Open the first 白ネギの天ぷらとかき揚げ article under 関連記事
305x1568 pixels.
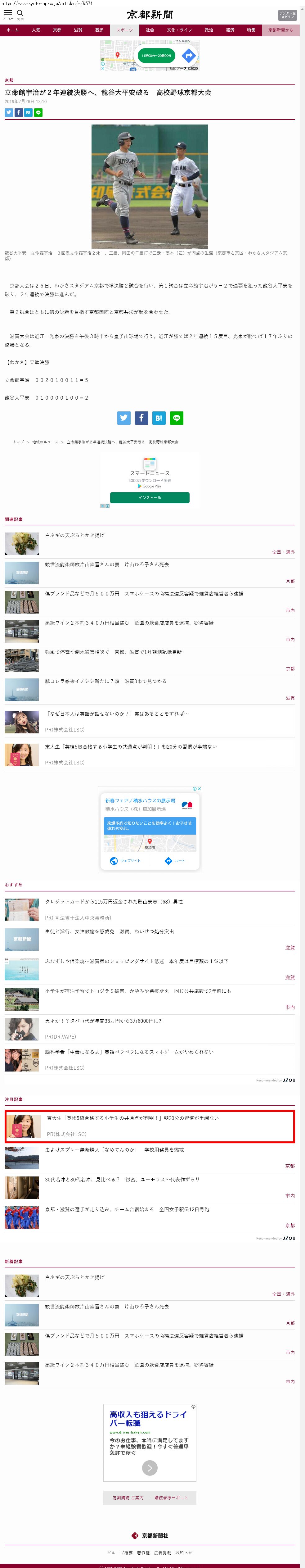(x=74, y=535)
